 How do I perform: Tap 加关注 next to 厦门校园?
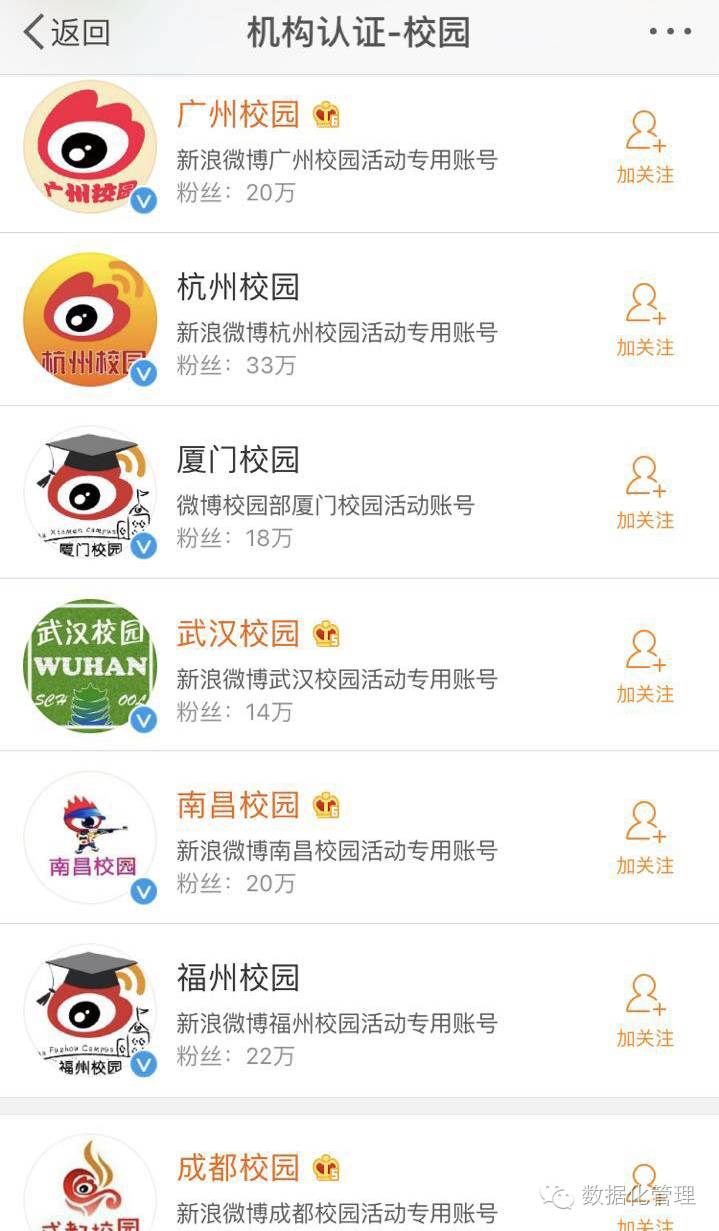click(645, 494)
